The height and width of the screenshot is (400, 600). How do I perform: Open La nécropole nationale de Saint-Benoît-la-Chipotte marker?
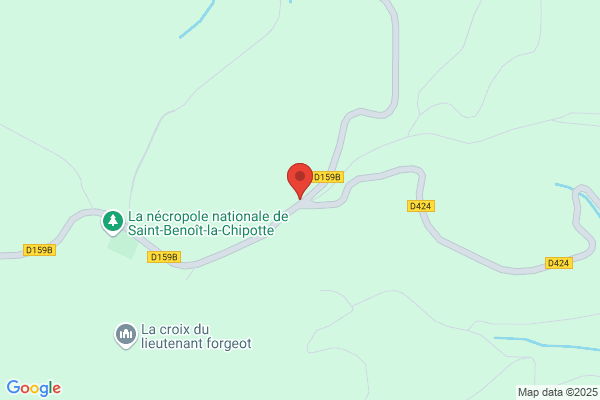tap(113, 222)
